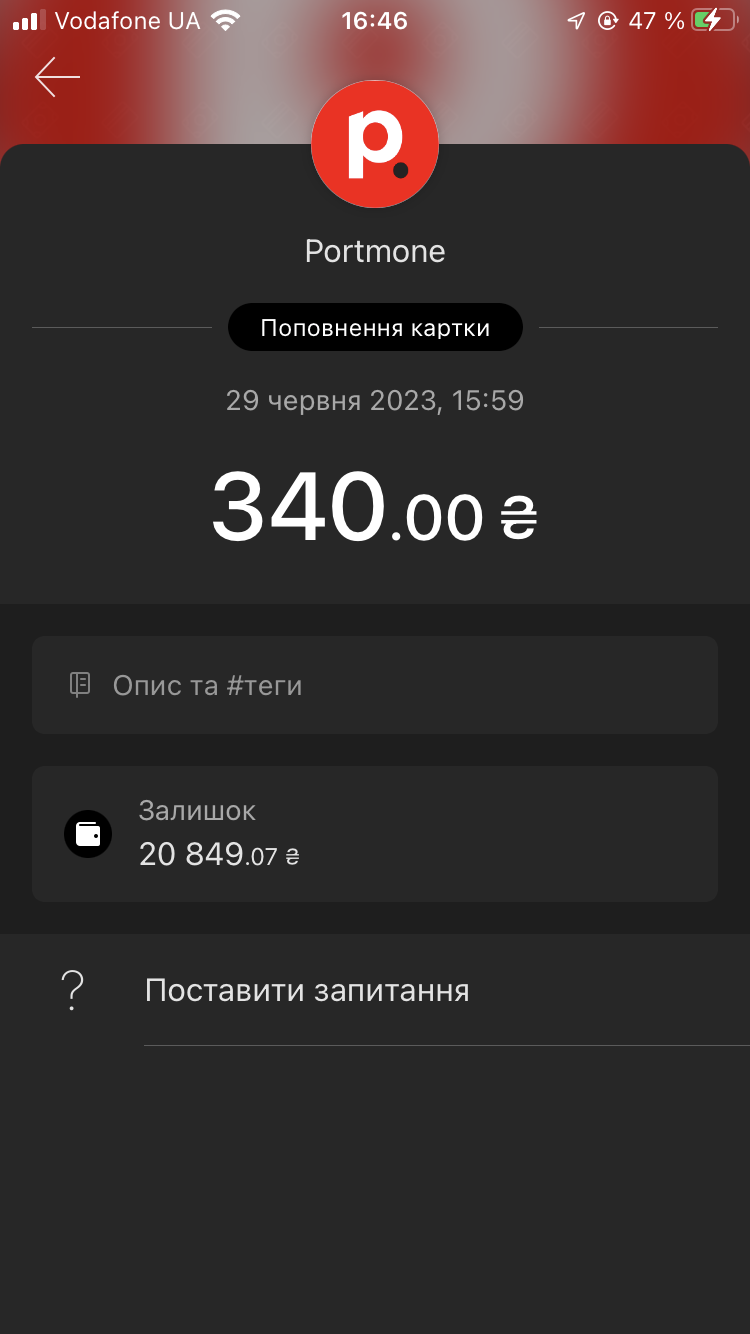
Task: Go back using the arrow icon
Action: tap(57, 77)
